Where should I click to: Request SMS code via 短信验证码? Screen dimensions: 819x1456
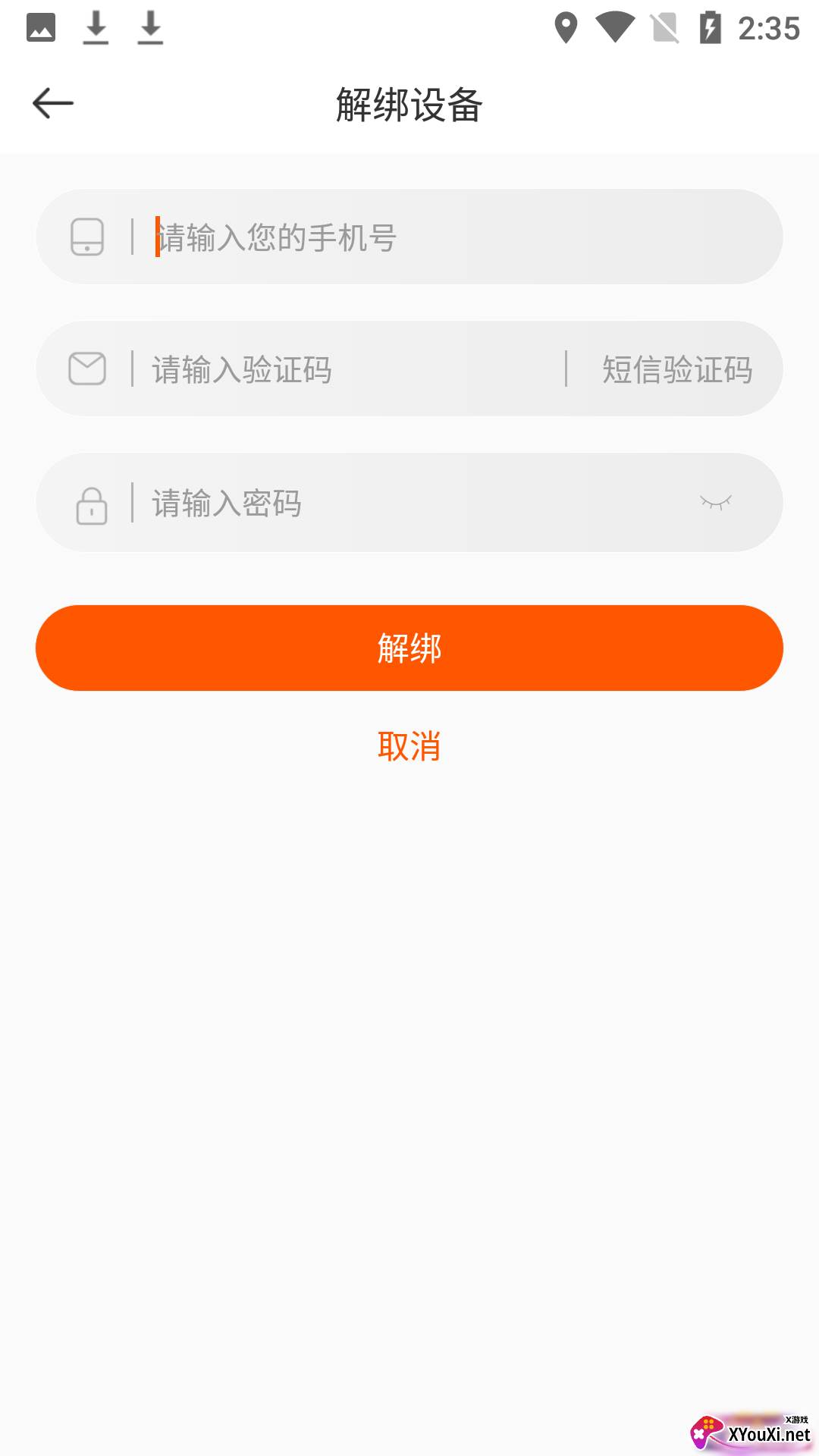tap(676, 370)
